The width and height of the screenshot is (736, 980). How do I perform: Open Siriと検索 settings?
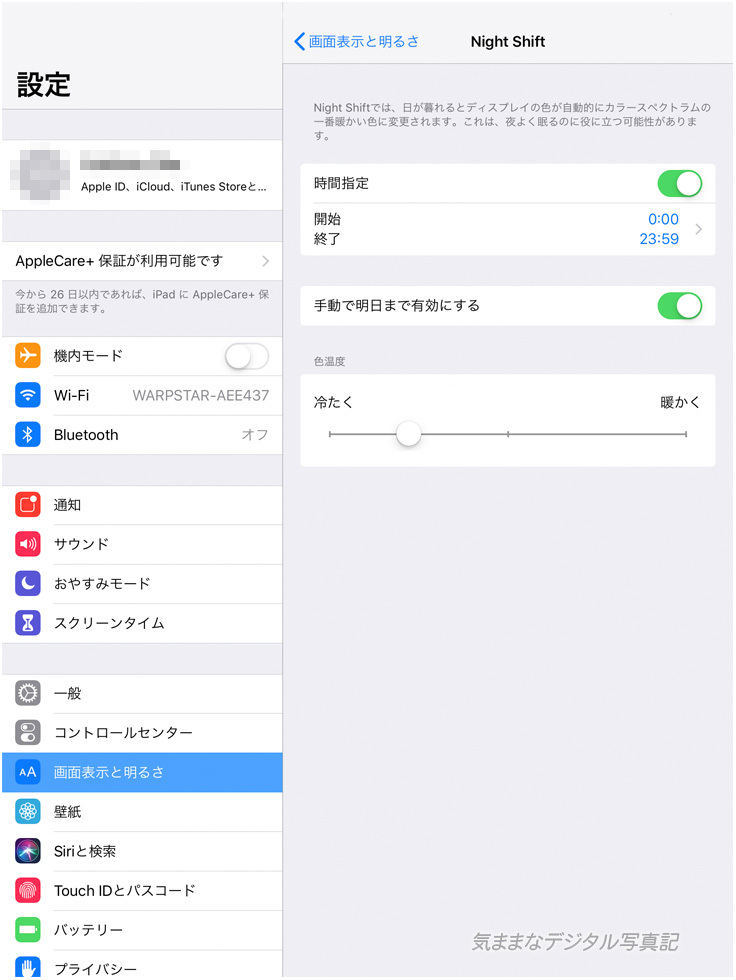click(x=142, y=851)
